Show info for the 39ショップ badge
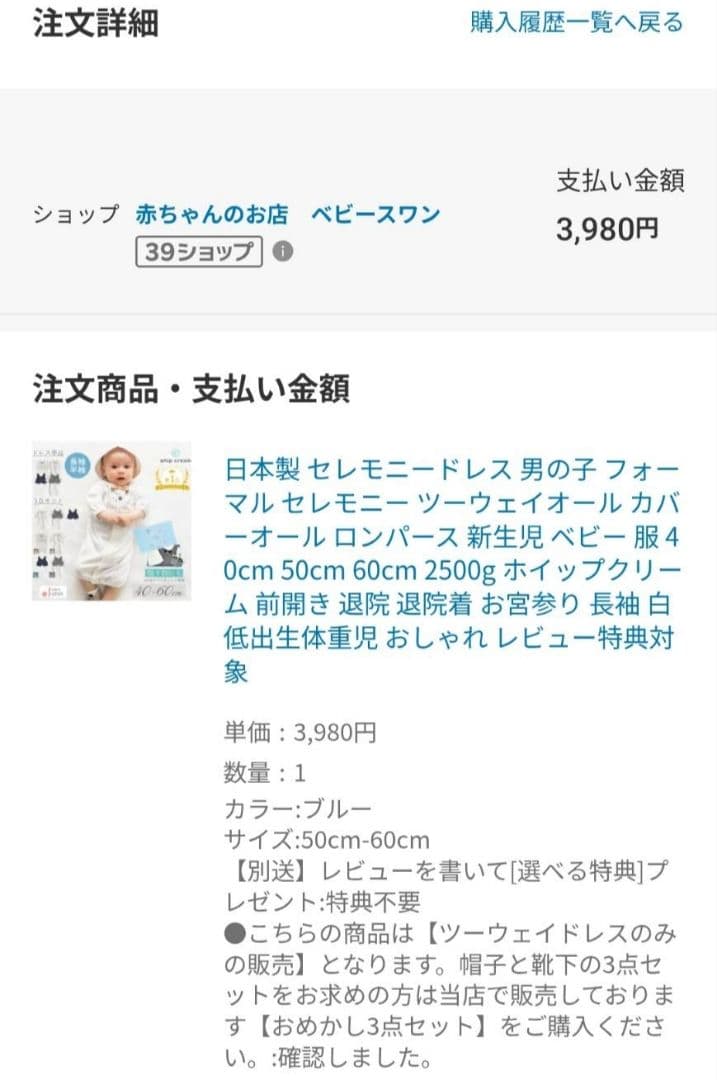 (283, 252)
